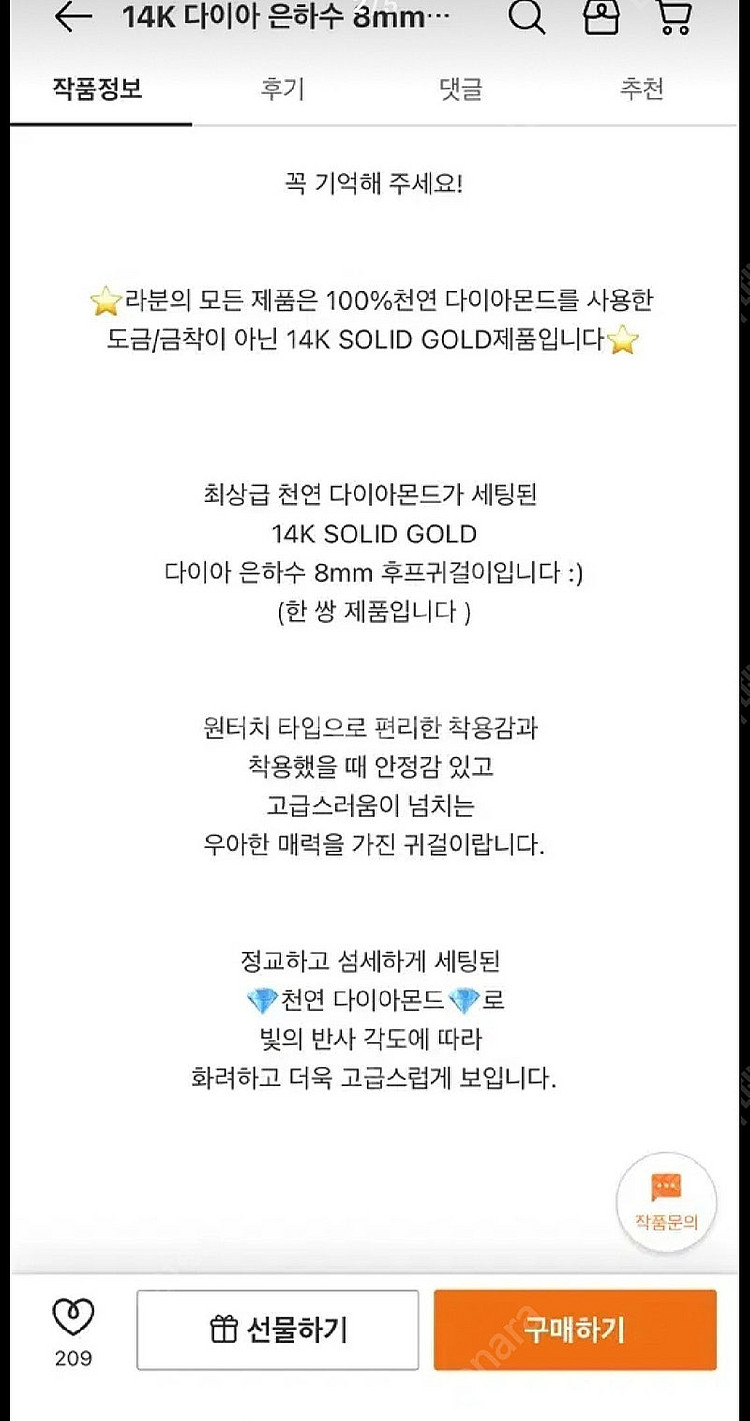
Task: Open the shop store icon
Action: [x=601, y=17]
